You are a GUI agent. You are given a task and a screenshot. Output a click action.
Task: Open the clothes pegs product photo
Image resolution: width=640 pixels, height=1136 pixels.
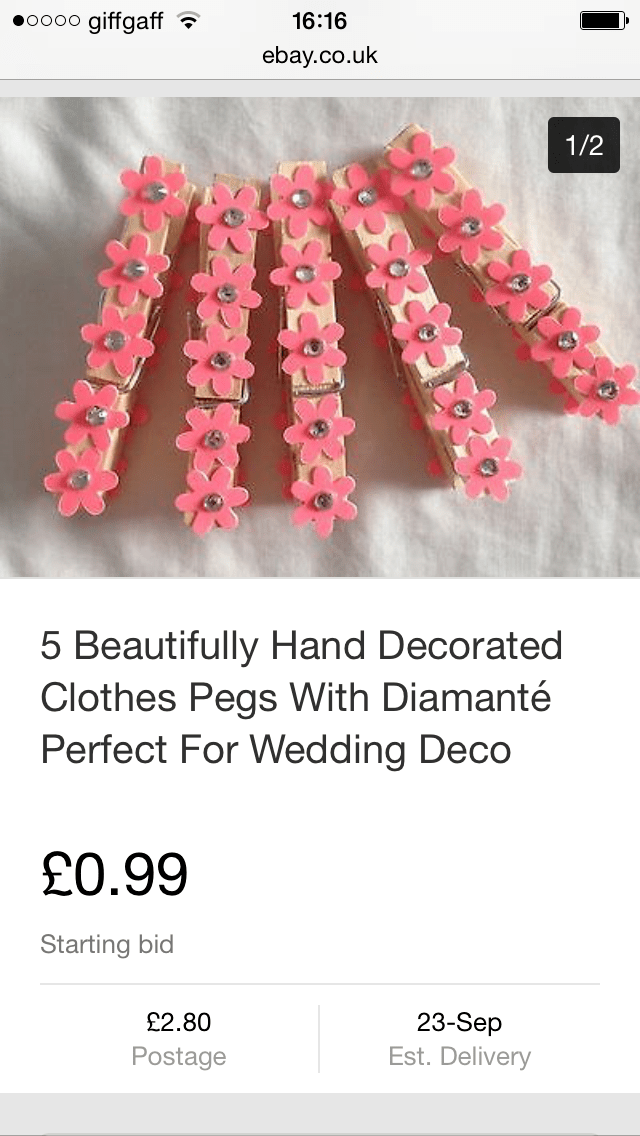pos(320,337)
